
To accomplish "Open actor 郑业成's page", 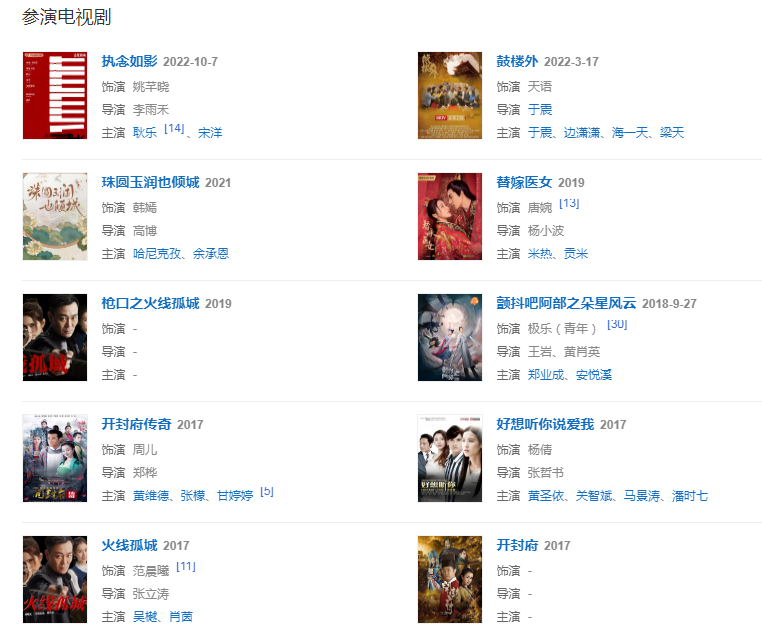I will (546, 375).
